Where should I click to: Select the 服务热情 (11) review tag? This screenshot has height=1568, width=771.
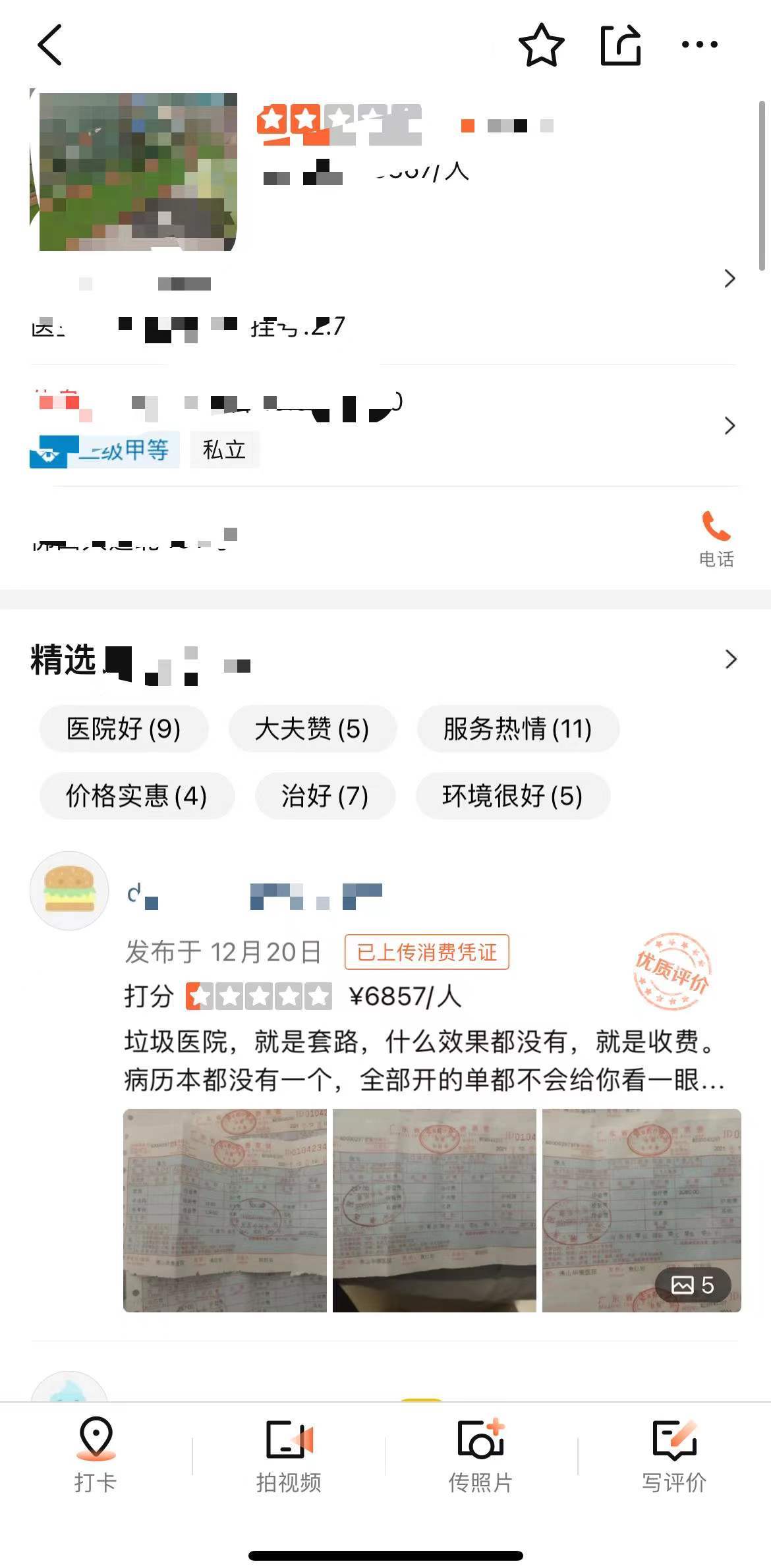(x=517, y=729)
